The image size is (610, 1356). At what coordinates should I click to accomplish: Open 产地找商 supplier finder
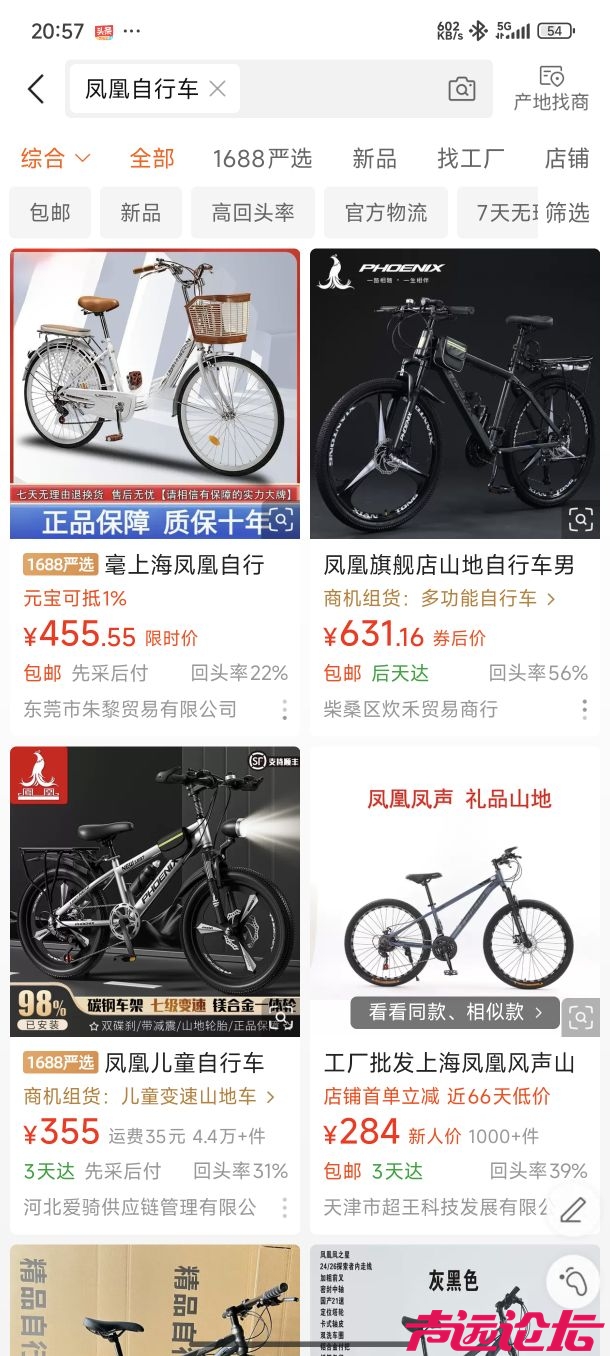click(x=551, y=88)
